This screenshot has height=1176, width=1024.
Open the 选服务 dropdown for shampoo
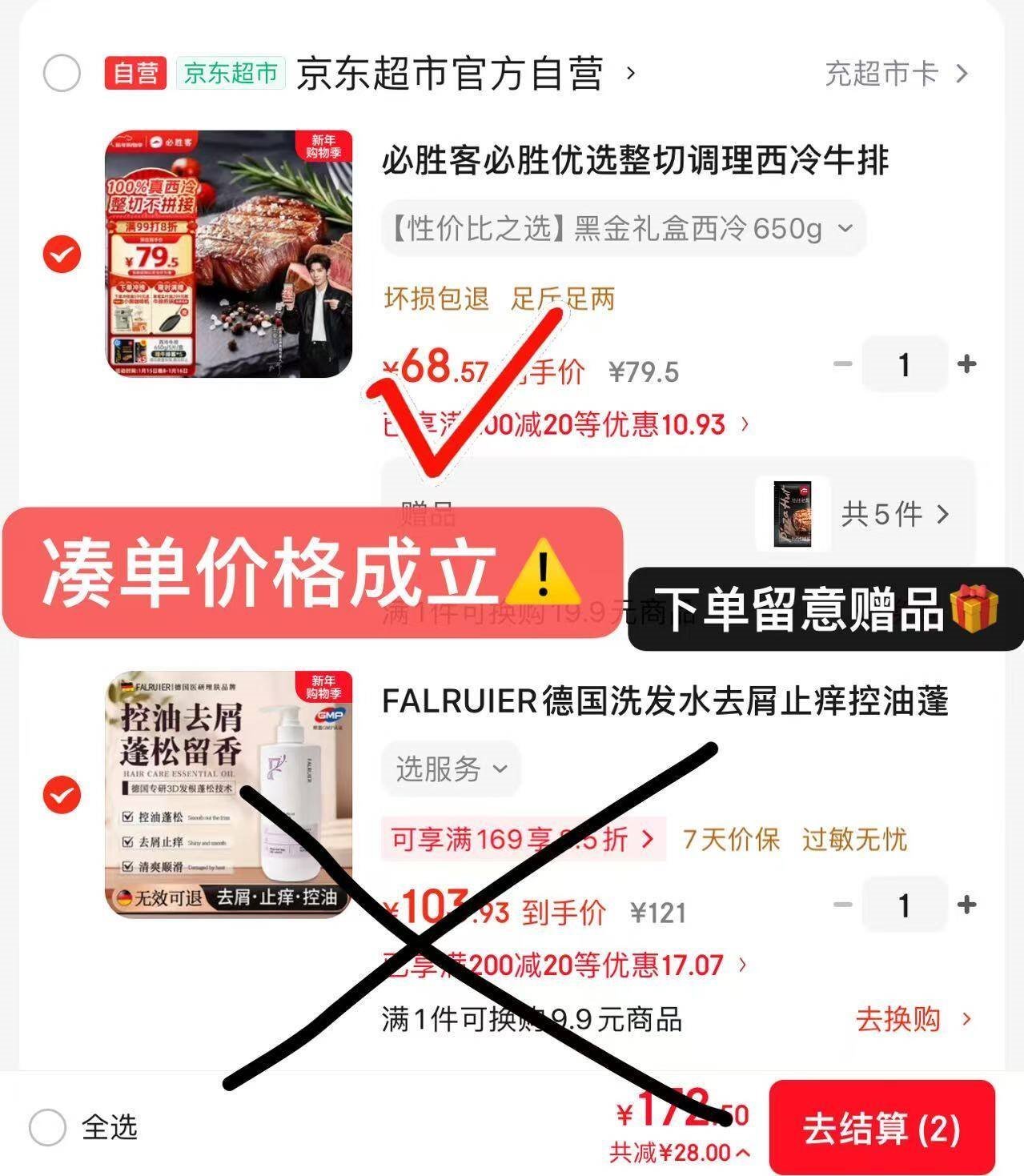click(x=451, y=769)
